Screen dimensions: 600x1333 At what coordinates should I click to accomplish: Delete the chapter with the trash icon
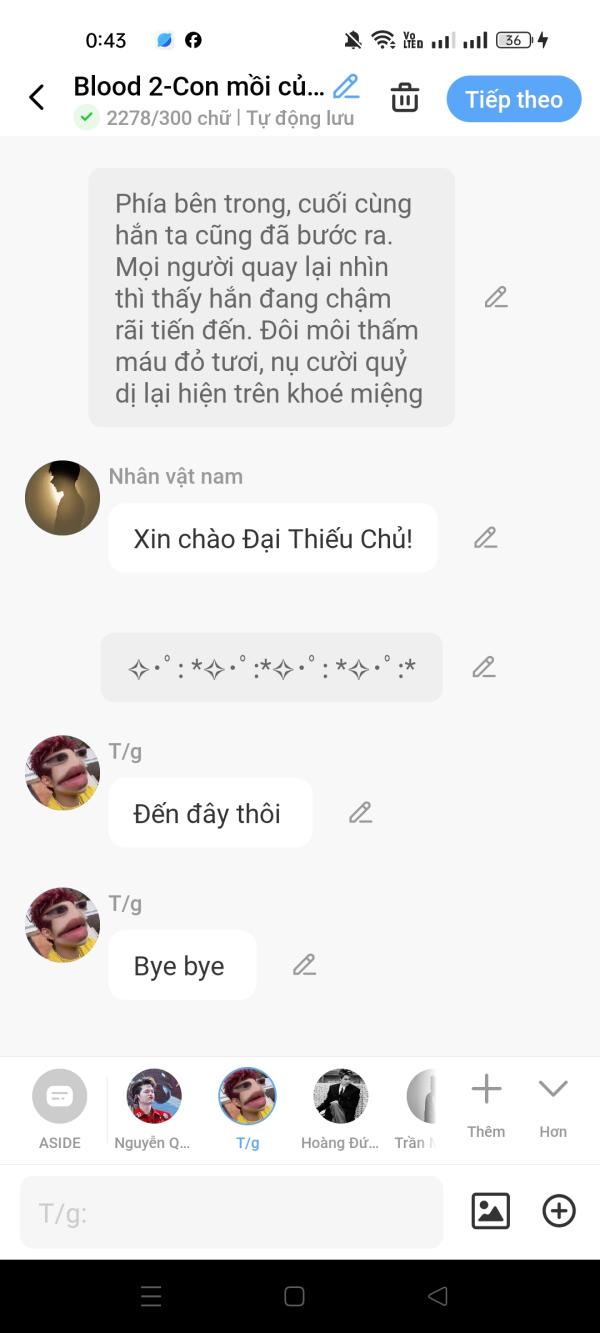click(x=405, y=98)
